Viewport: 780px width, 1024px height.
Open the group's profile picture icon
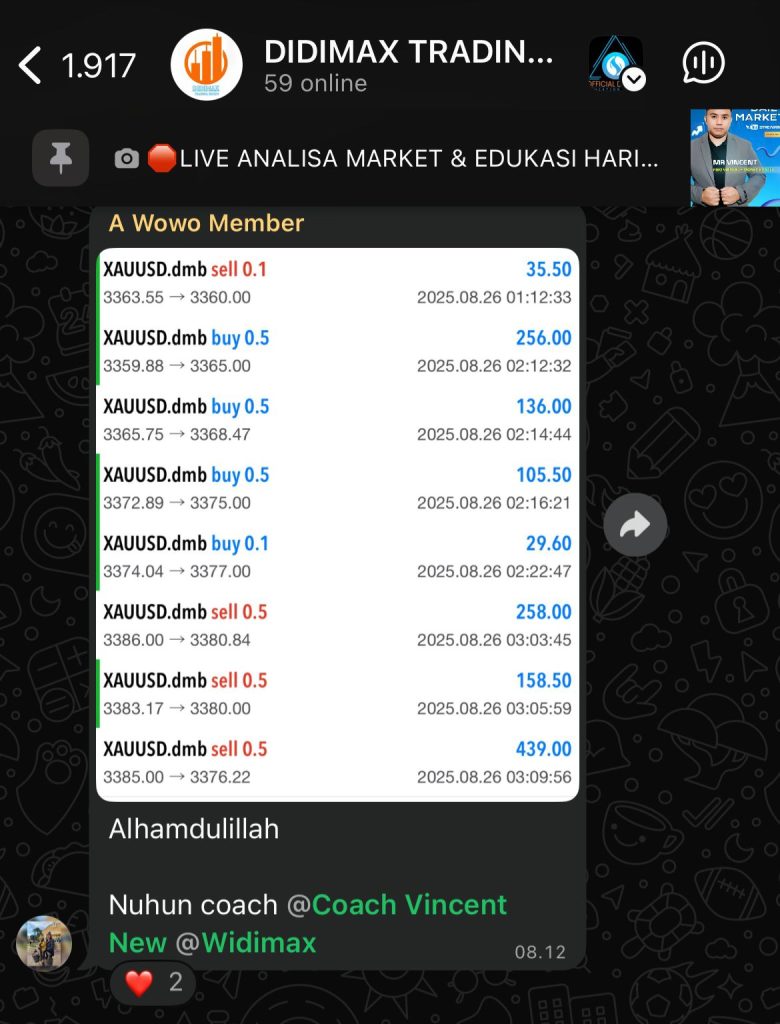pyautogui.click(x=206, y=65)
